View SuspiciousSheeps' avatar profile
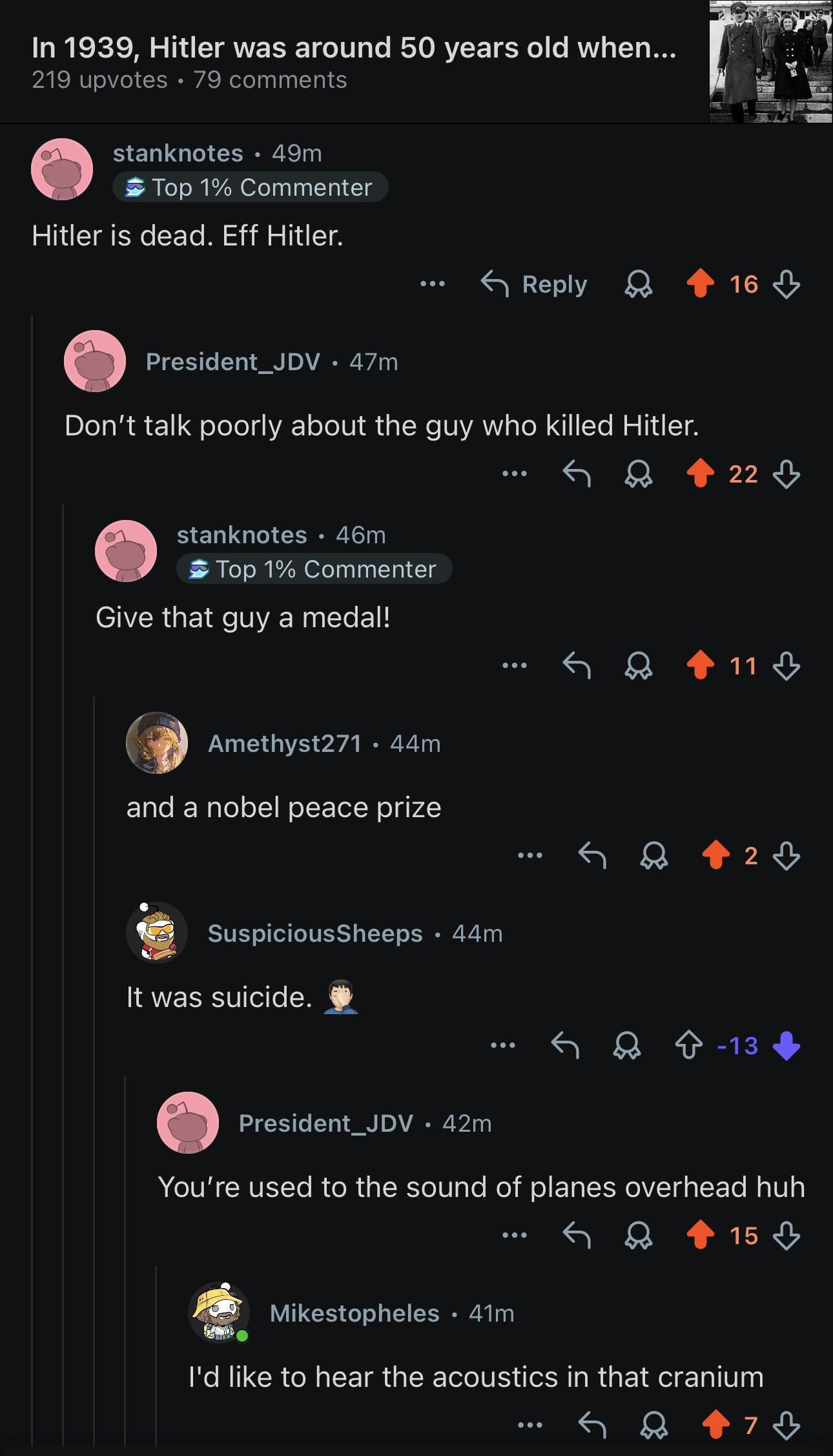The image size is (833, 1456). click(x=157, y=933)
